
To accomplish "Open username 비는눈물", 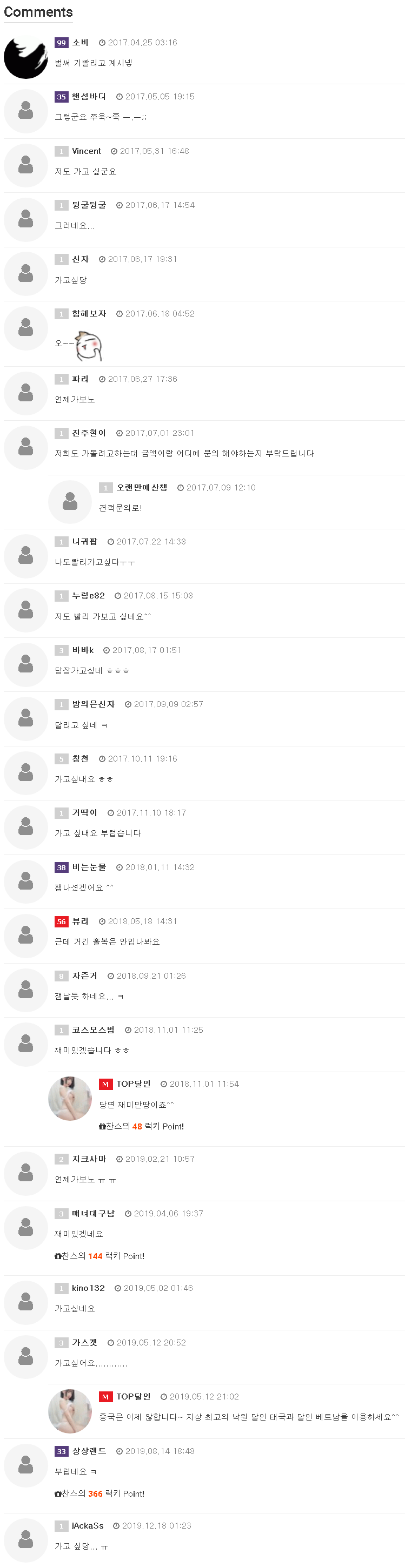I will tap(88, 867).
